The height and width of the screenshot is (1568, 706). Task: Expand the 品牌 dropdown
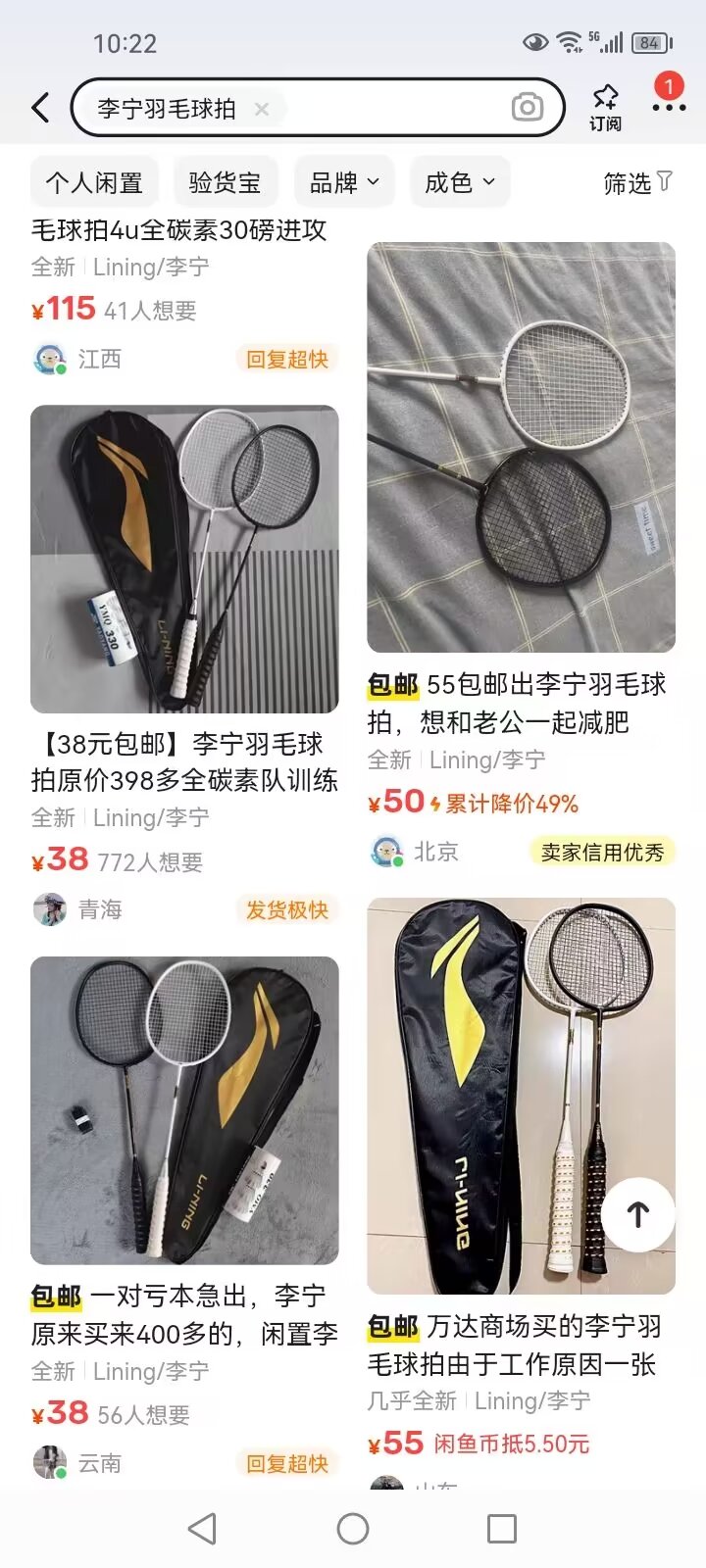click(343, 182)
